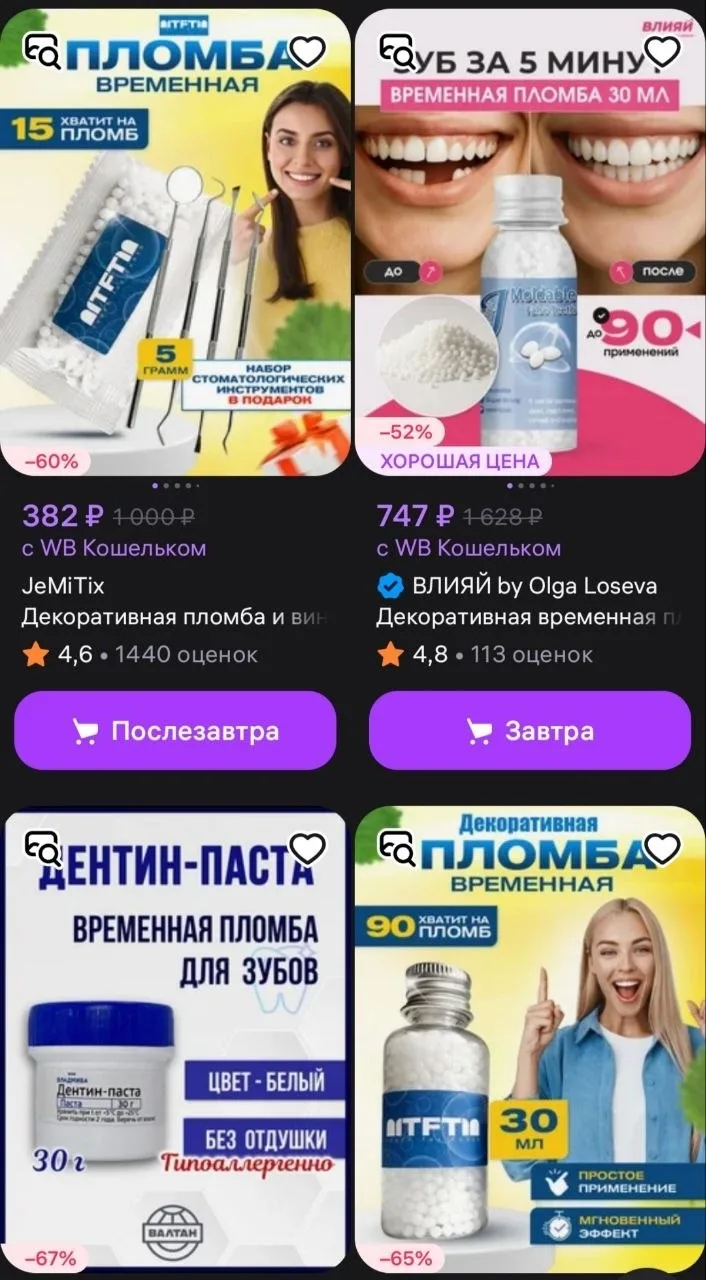Search similar to ВЛИЯЙ 30 мл filling
Screen dimensions: 706x1280
click(398, 51)
